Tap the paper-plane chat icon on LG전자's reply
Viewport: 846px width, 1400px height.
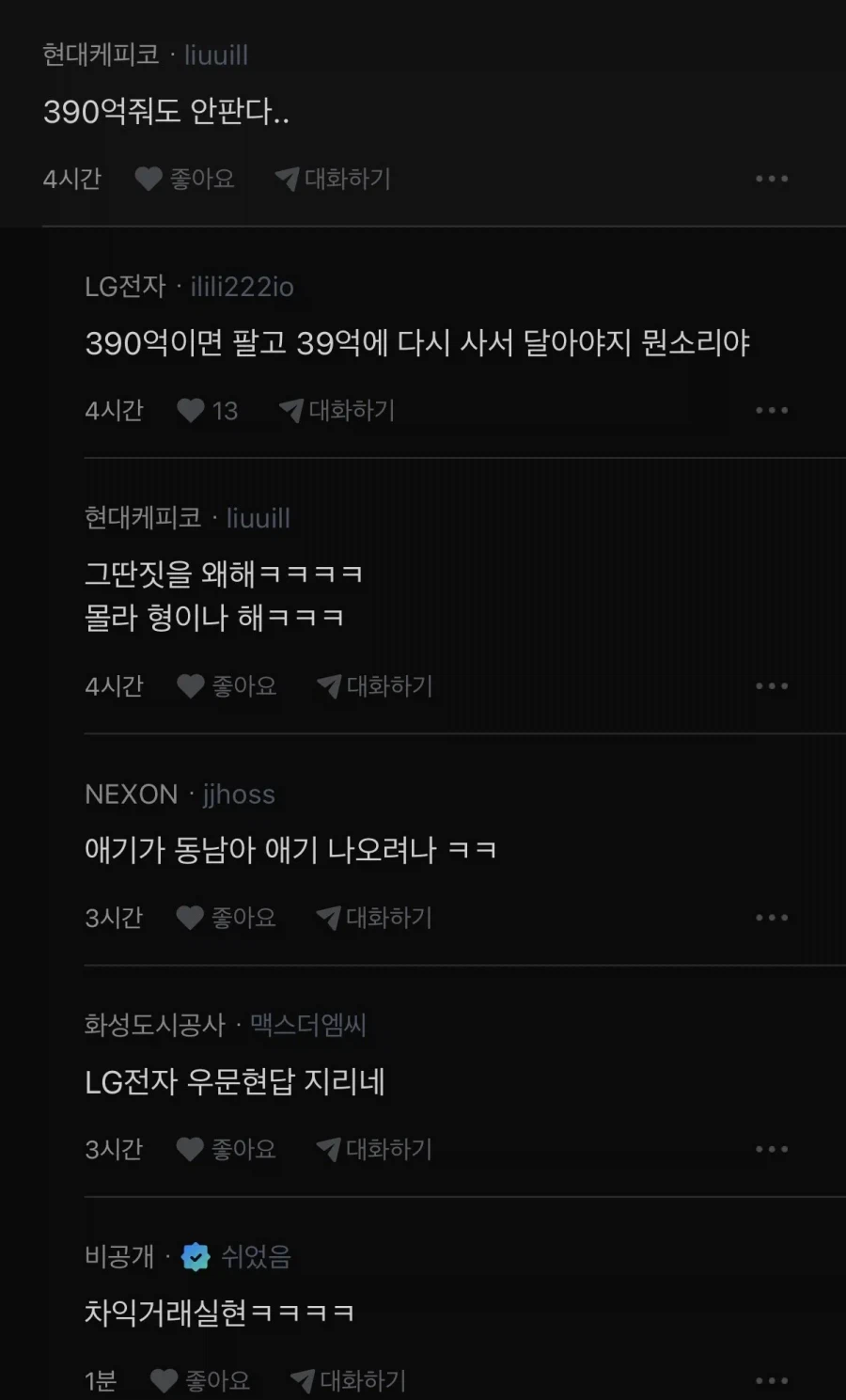290,410
